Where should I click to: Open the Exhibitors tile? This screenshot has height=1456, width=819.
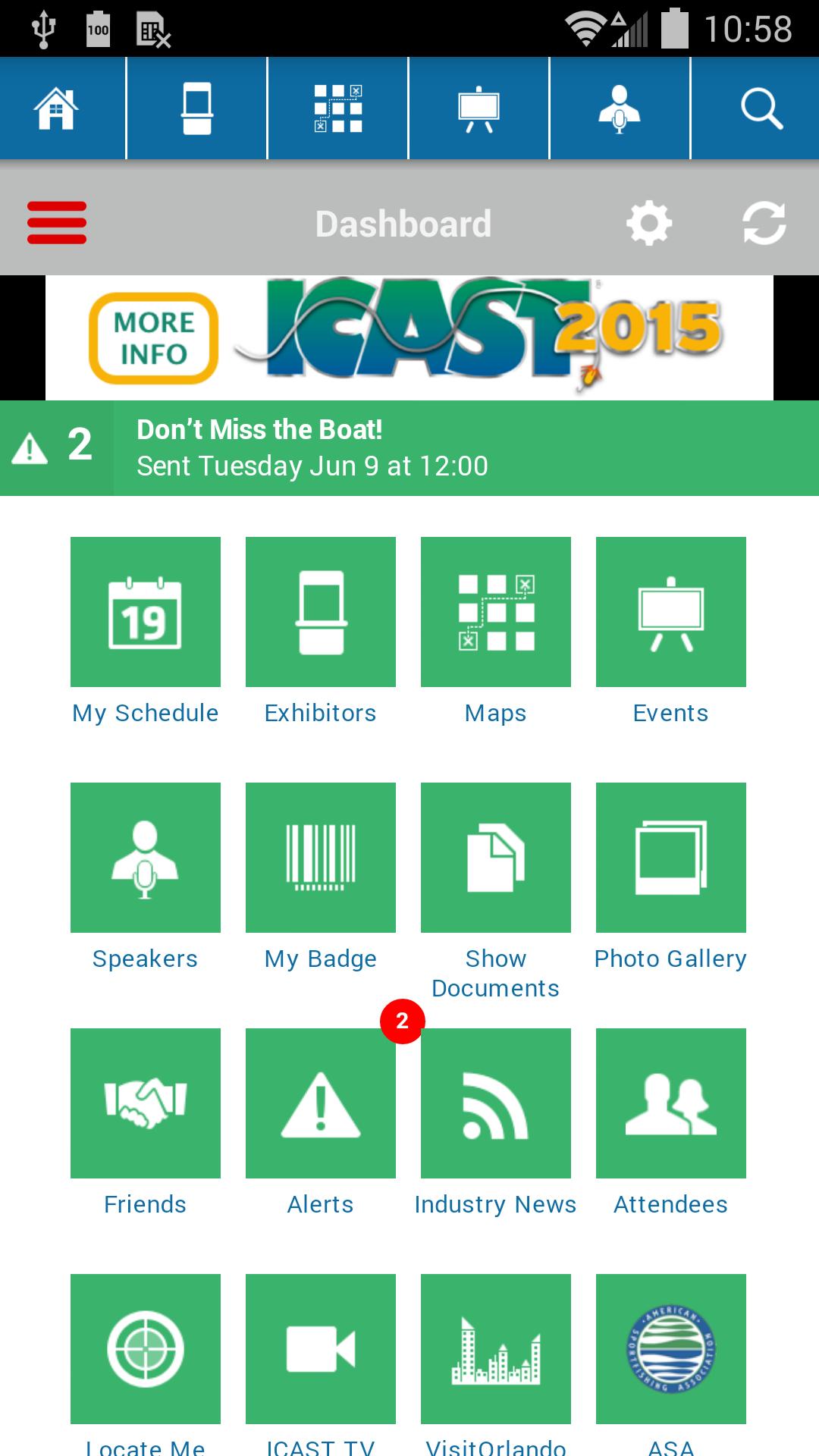[320, 611]
